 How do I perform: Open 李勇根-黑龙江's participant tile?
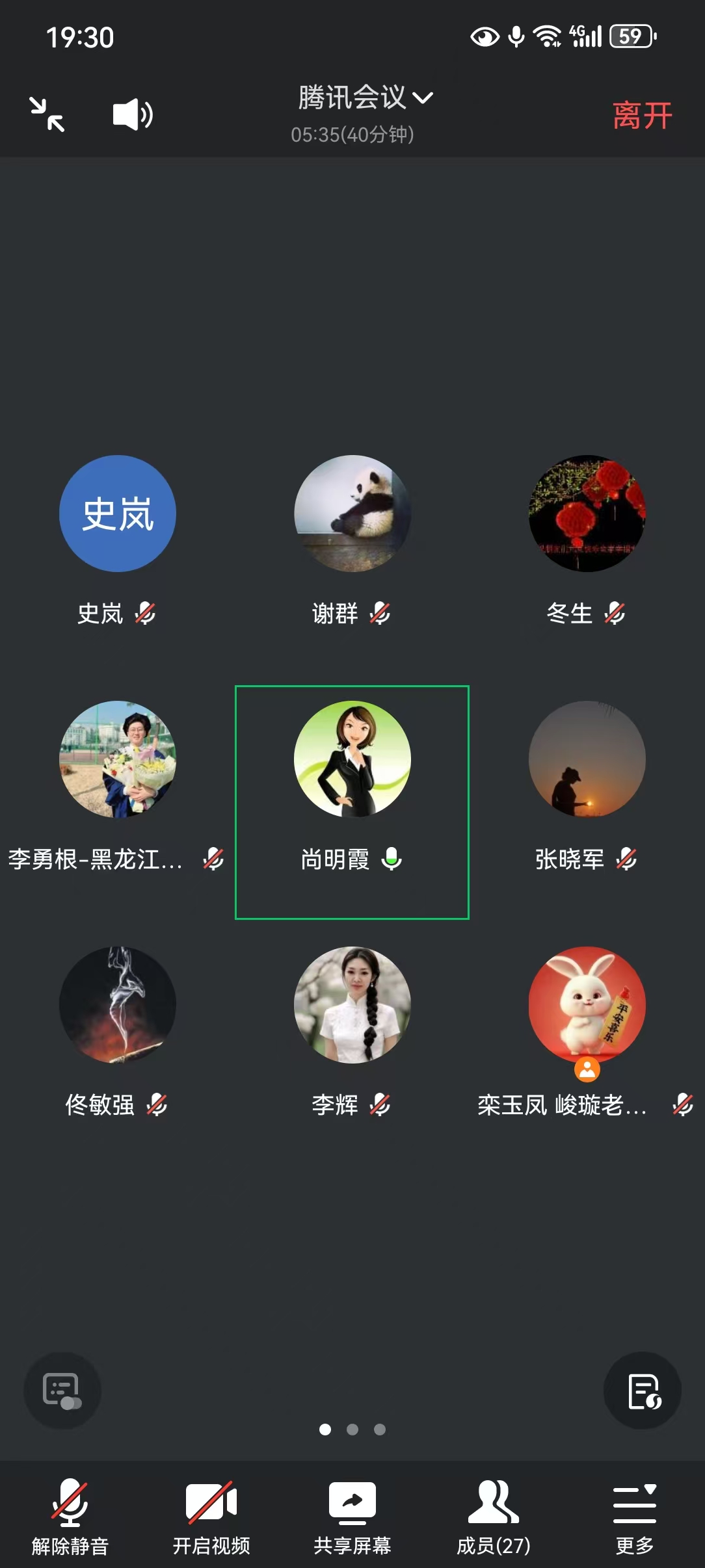(118, 759)
